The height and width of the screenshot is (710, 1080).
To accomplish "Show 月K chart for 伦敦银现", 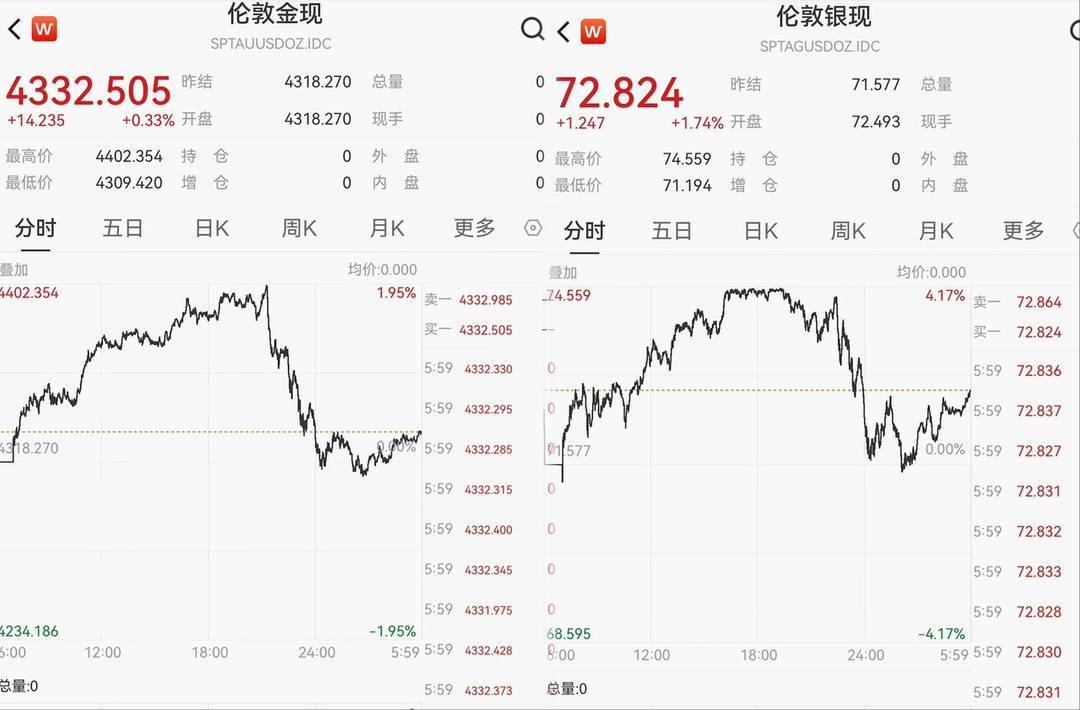I will point(936,231).
